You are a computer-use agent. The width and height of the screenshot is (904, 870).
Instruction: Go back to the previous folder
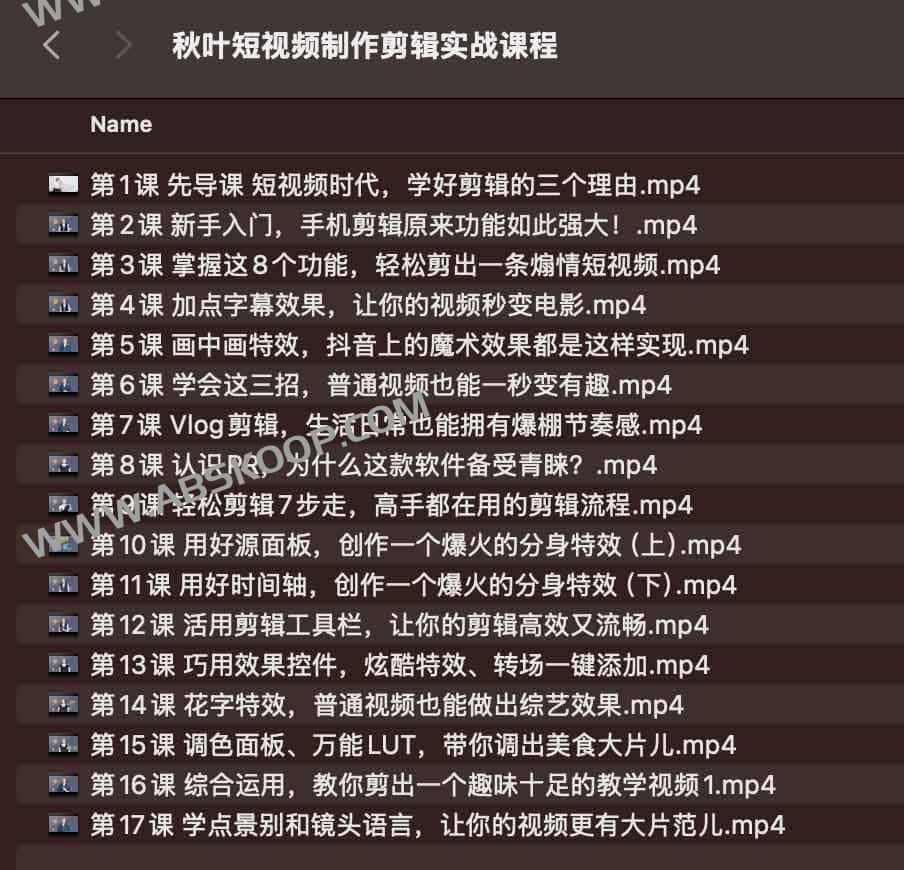pos(52,45)
